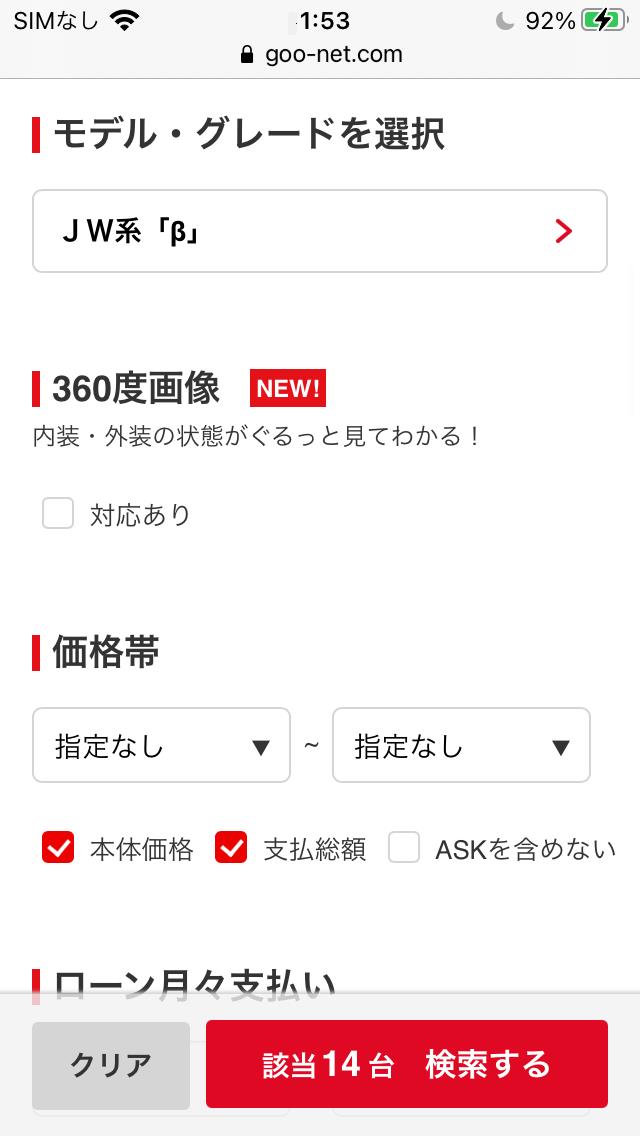This screenshot has width=640, height=1136.
Task: Enable the ASKを含めない checkbox
Action: [404, 848]
